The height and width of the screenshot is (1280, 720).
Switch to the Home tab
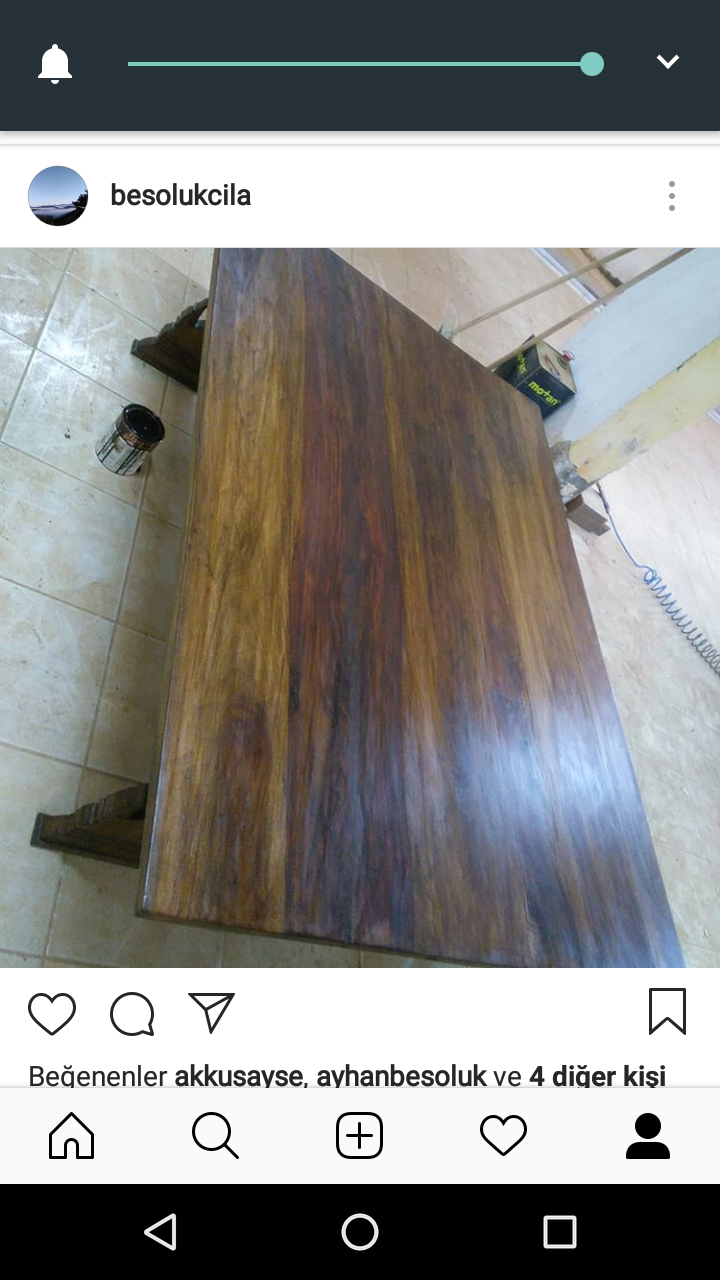click(x=72, y=1136)
